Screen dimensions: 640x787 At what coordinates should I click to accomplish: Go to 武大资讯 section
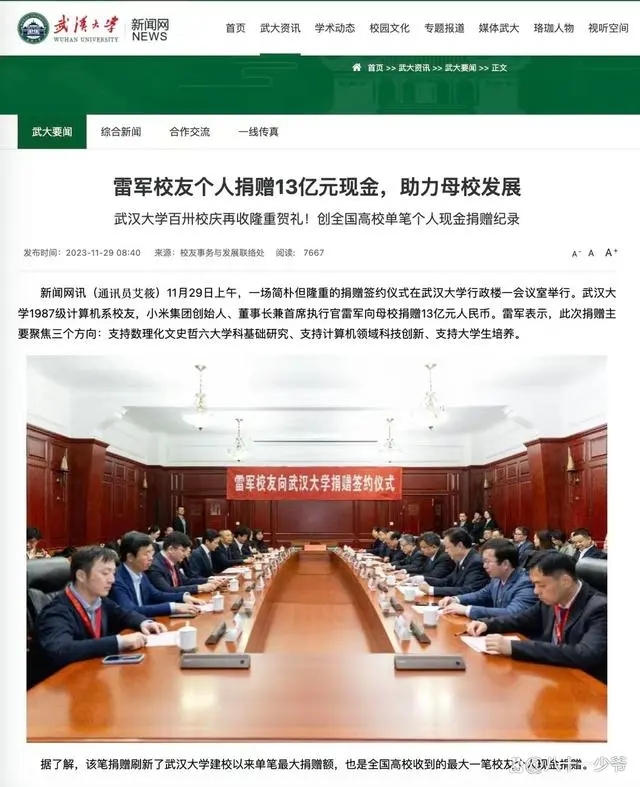click(281, 28)
